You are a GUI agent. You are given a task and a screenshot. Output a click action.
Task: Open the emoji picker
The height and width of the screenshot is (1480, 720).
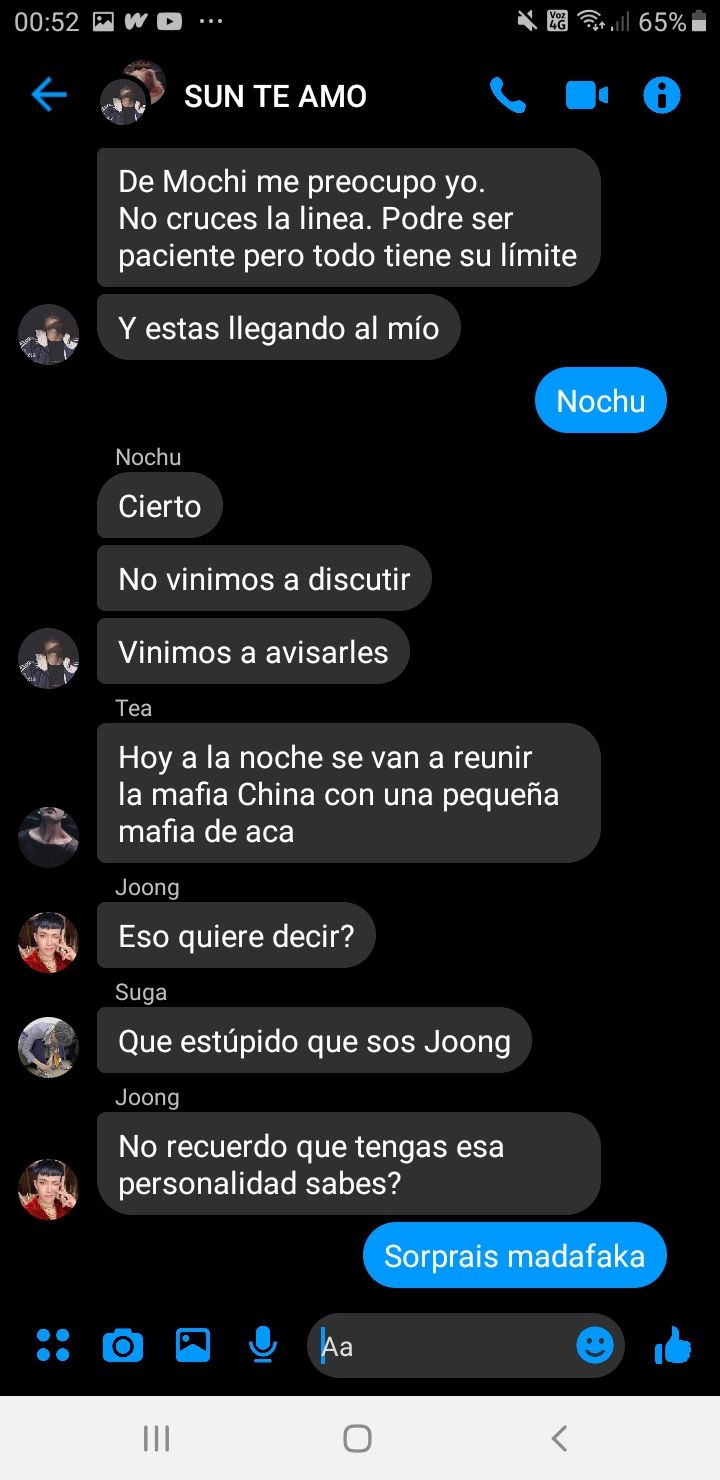point(595,1346)
